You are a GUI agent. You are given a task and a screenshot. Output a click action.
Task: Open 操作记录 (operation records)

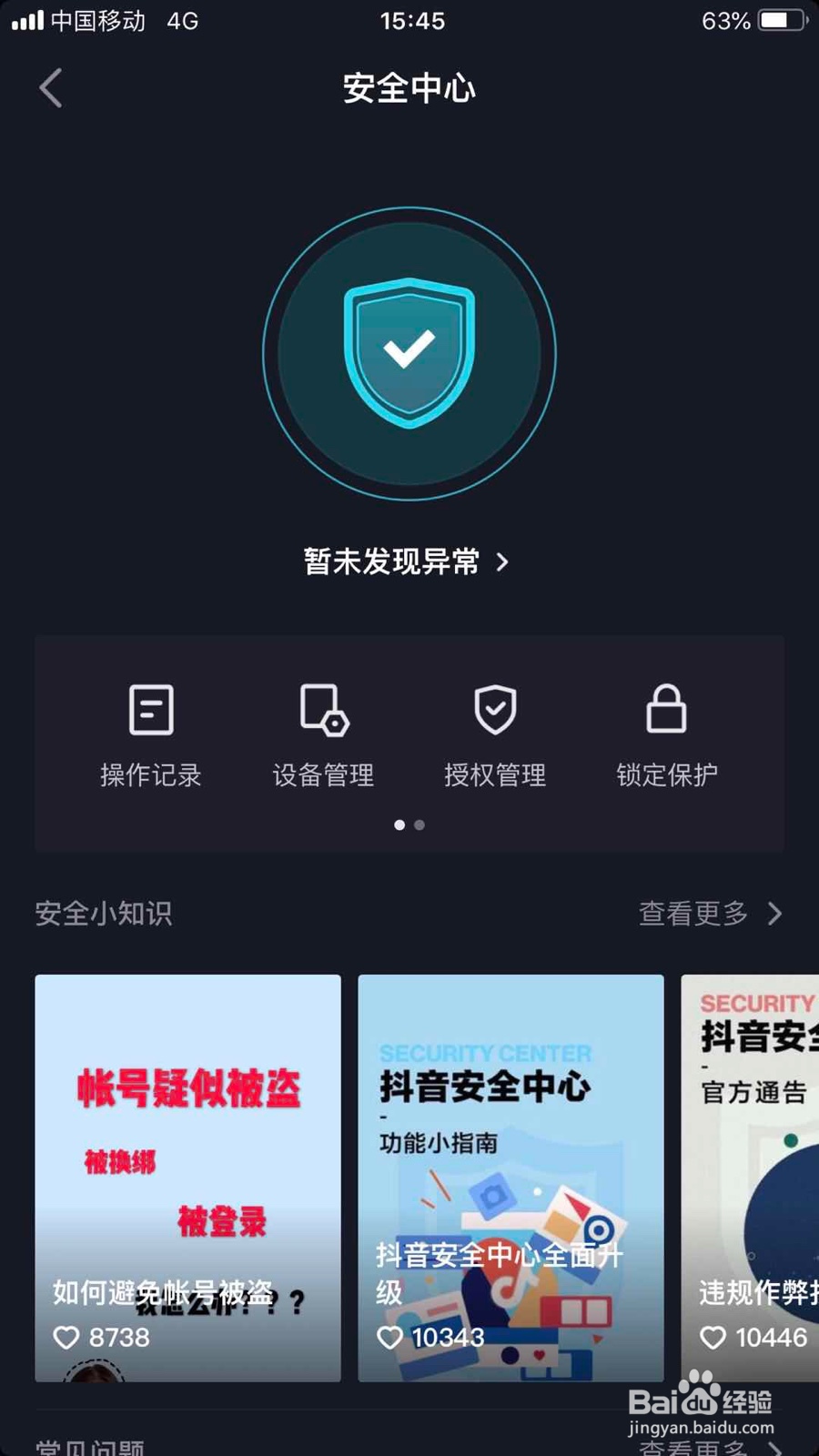[x=151, y=737]
